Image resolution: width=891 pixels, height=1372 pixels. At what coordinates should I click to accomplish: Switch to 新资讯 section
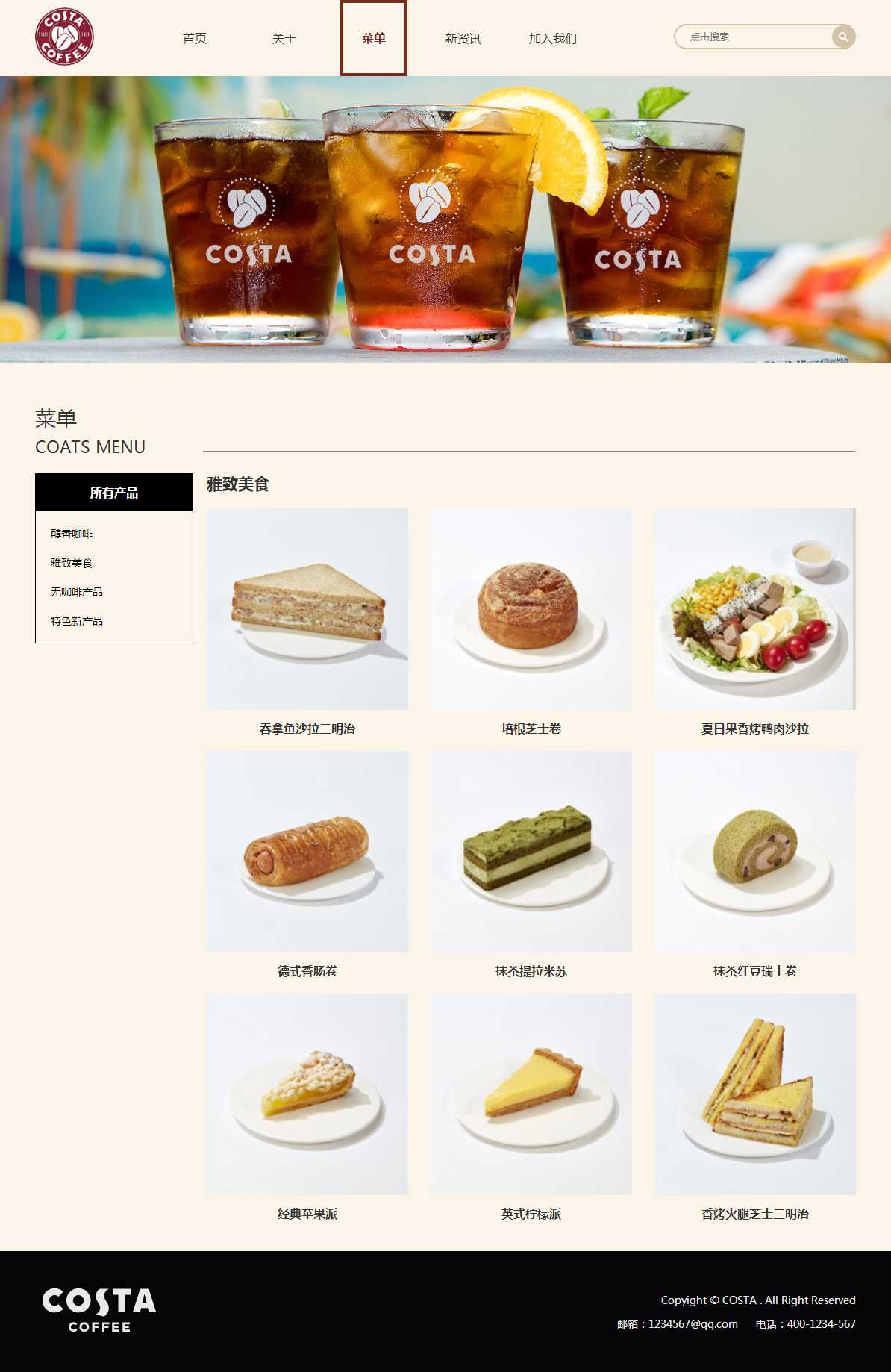[x=463, y=39]
